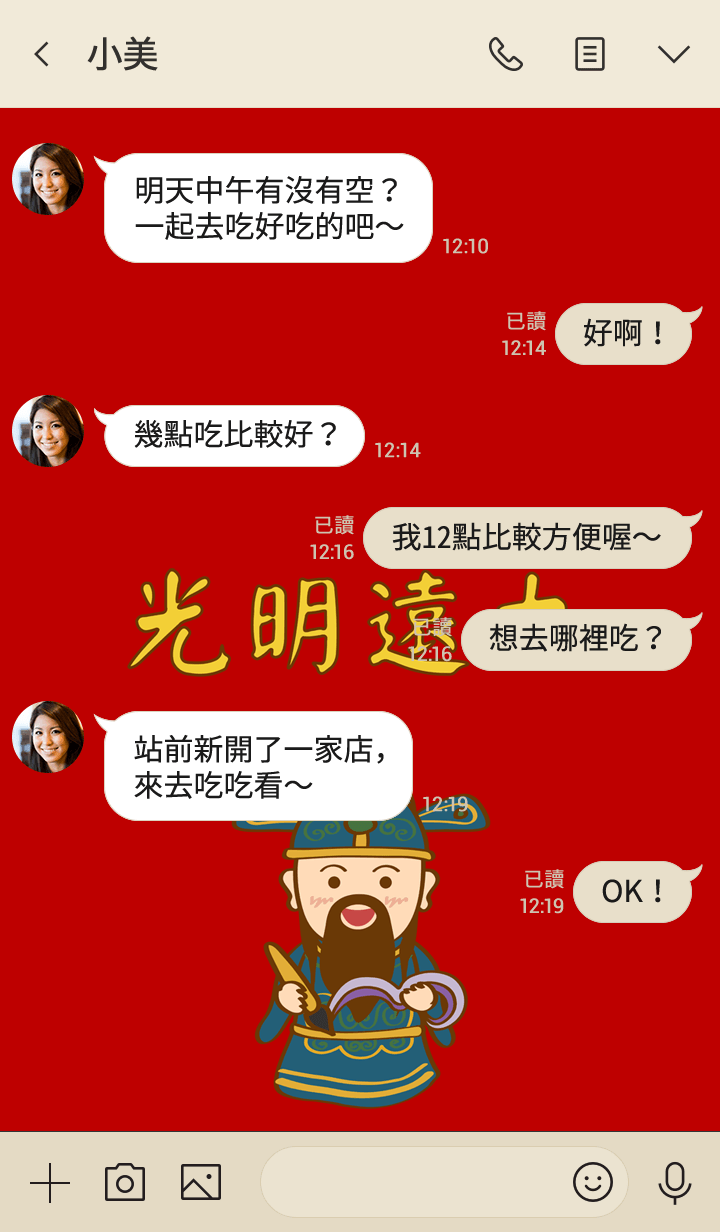Viewport: 720px width, 1232px height.
Task: Open the plus attachment menu
Action: pyautogui.click(x=49, y=1183)
